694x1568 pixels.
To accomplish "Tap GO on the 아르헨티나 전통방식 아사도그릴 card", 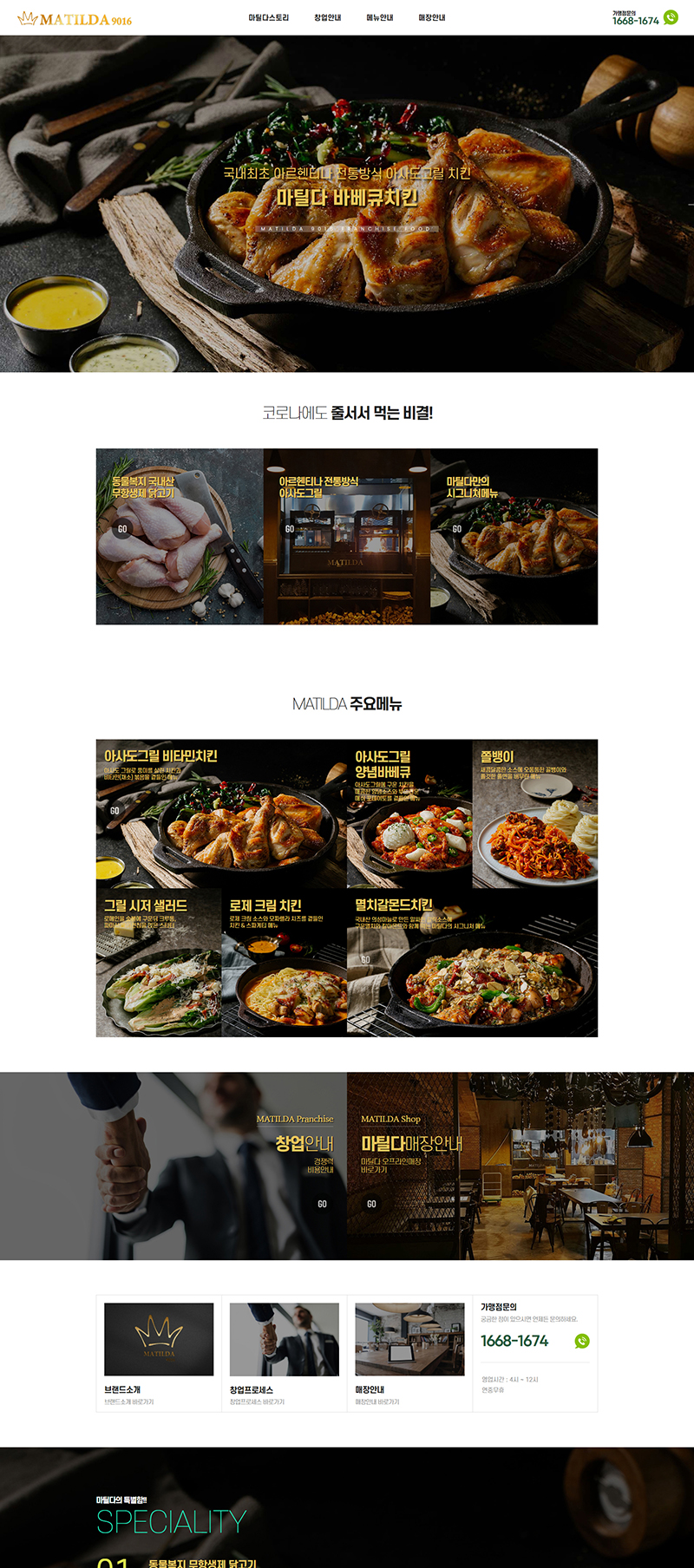I will click(x=290, y=529).
